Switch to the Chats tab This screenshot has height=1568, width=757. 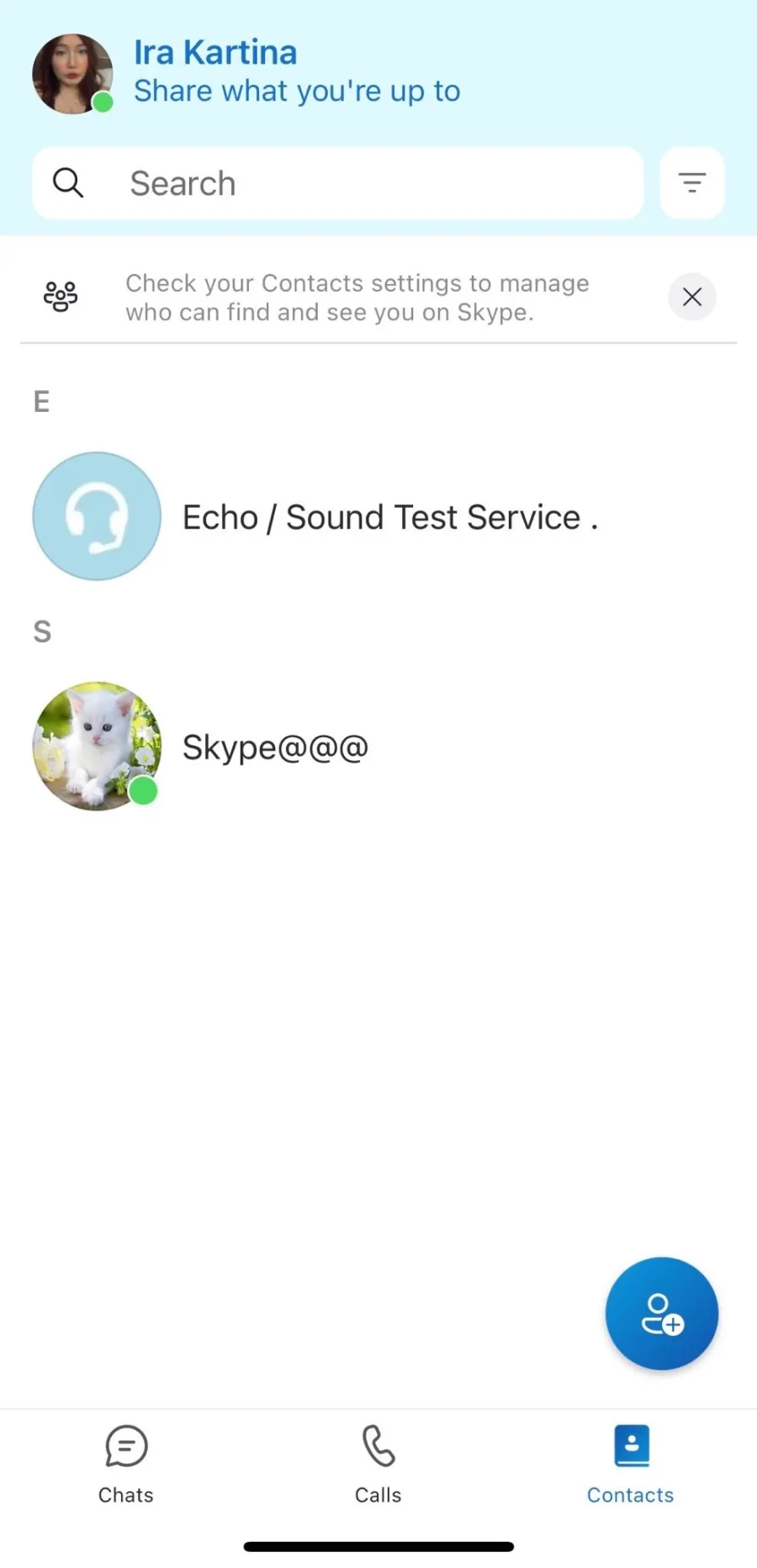(126, 1465)
